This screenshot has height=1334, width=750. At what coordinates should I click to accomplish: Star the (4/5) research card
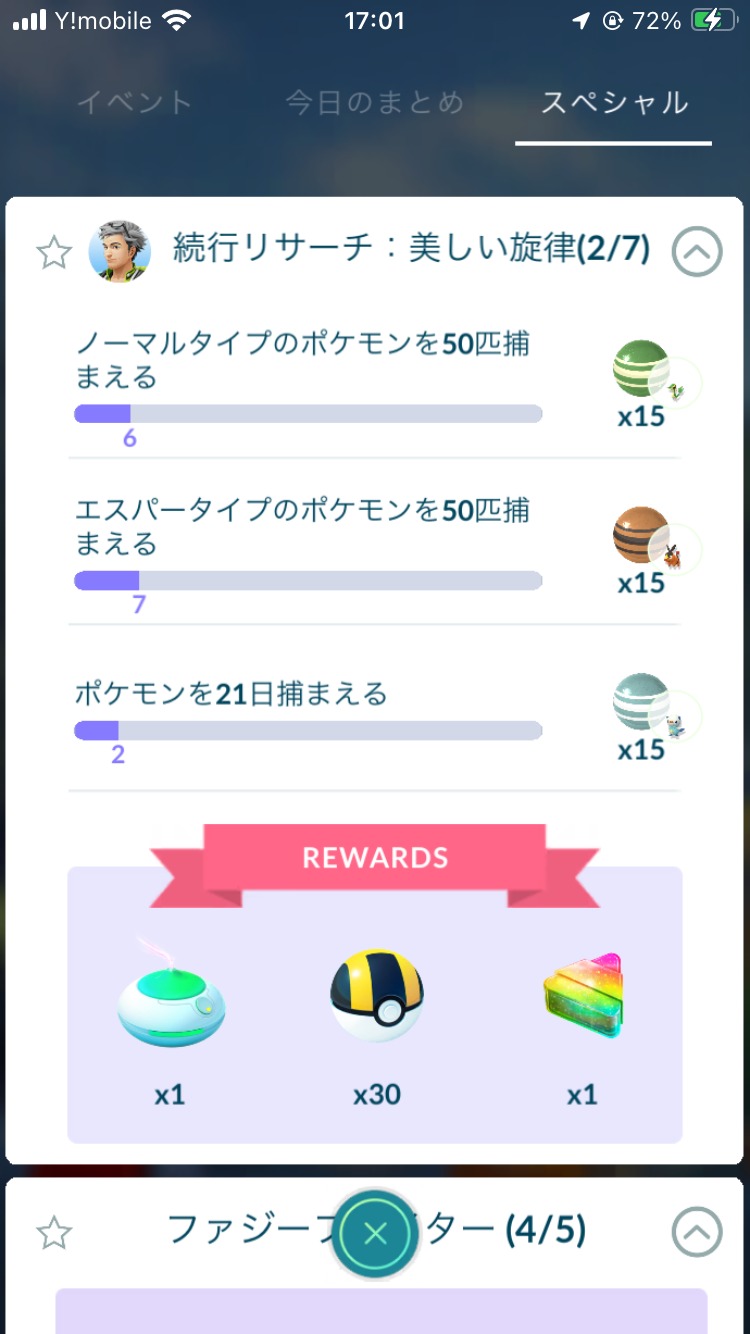point(54,1233)
